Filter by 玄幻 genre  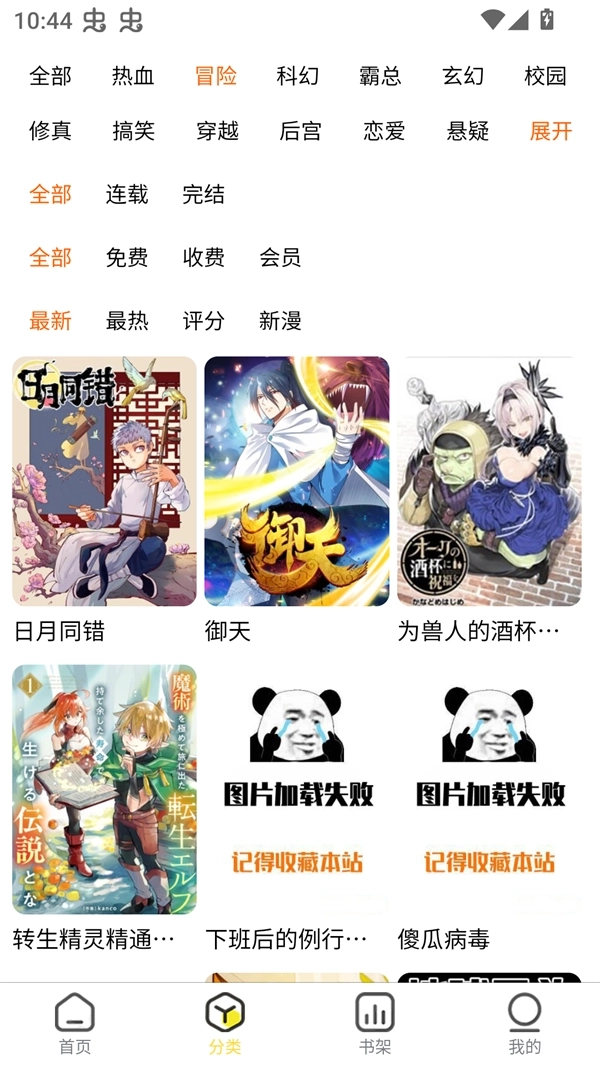[x=463, y=76]
